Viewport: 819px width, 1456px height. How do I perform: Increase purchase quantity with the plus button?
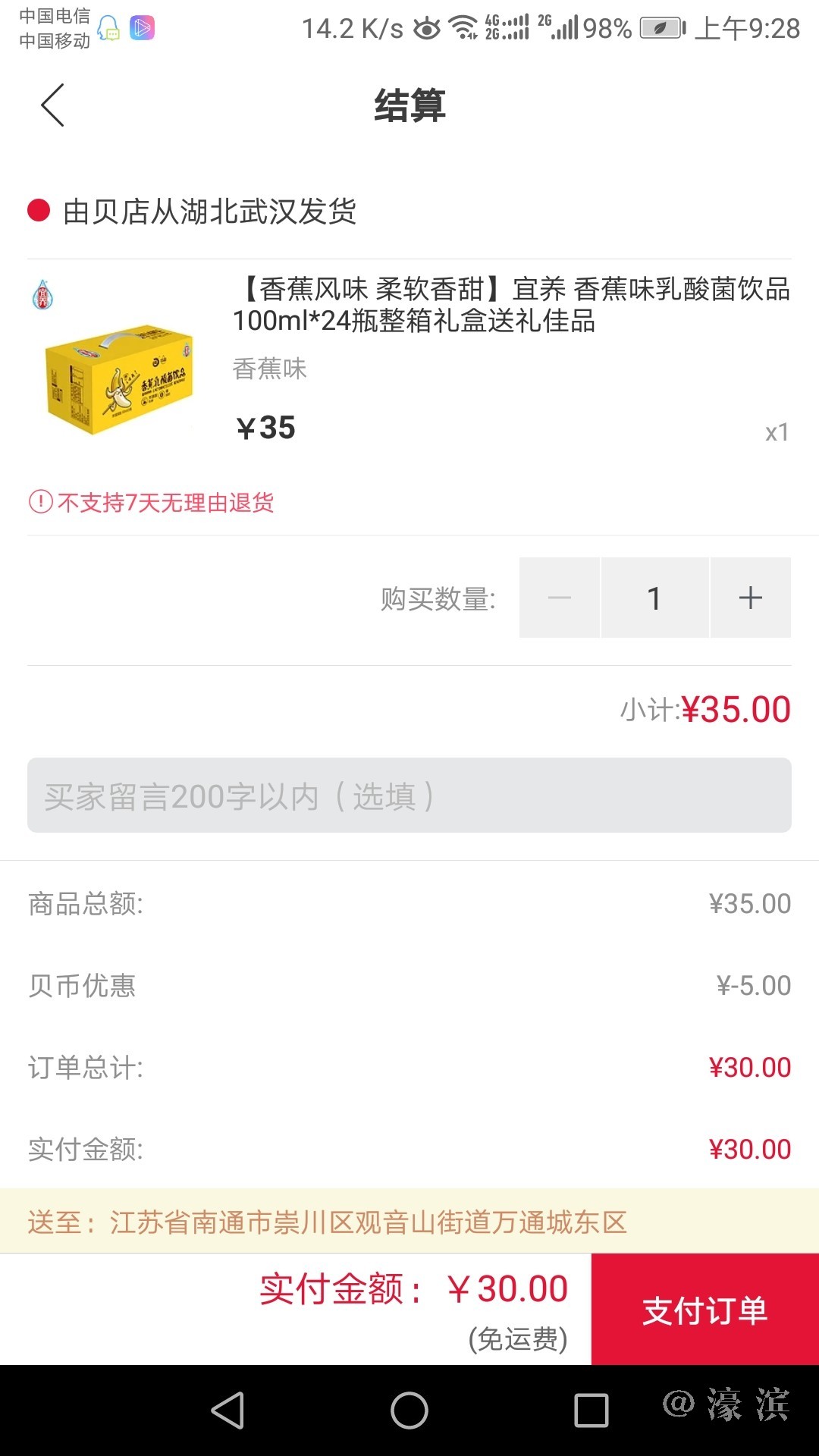pyautogui.click(x=750, y=598)
